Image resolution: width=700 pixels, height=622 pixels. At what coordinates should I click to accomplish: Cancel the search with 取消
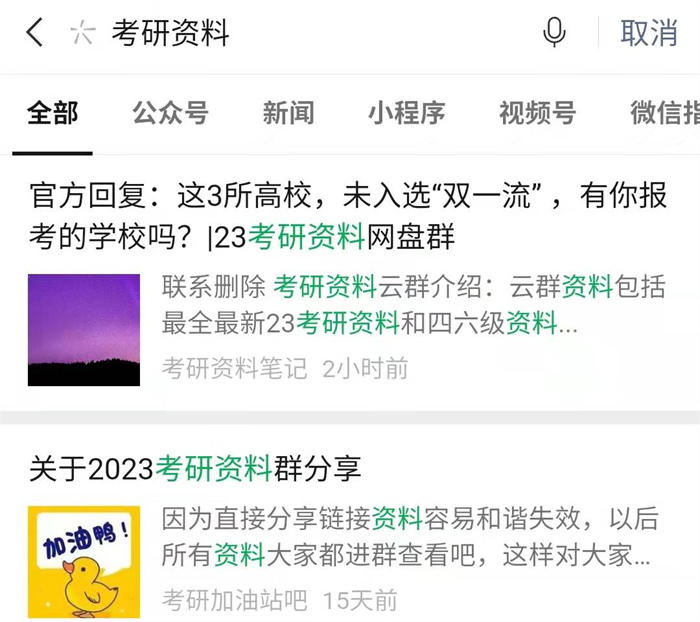click(x=649, y=33)
